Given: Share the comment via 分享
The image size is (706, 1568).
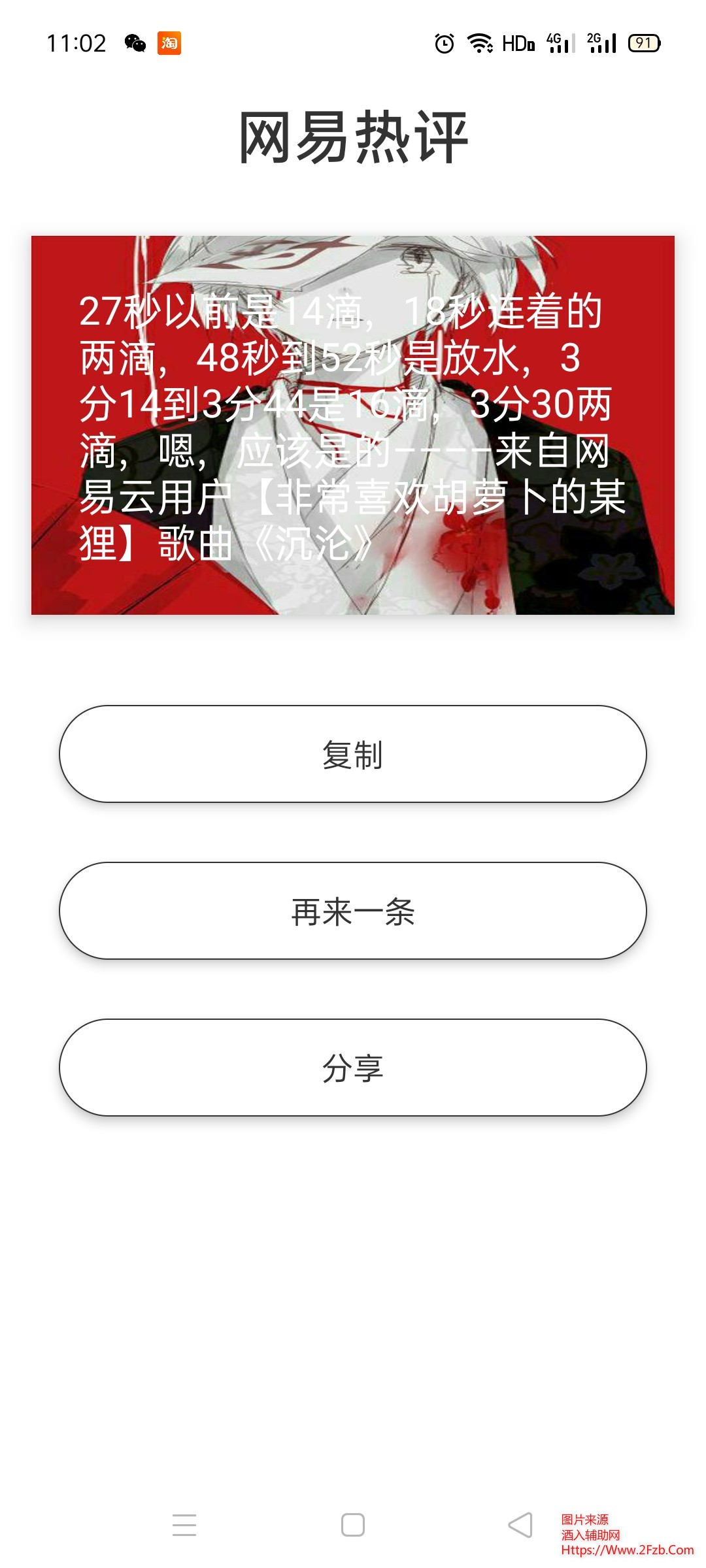Looking at the screenshot, I should (x=353, y=1068).
